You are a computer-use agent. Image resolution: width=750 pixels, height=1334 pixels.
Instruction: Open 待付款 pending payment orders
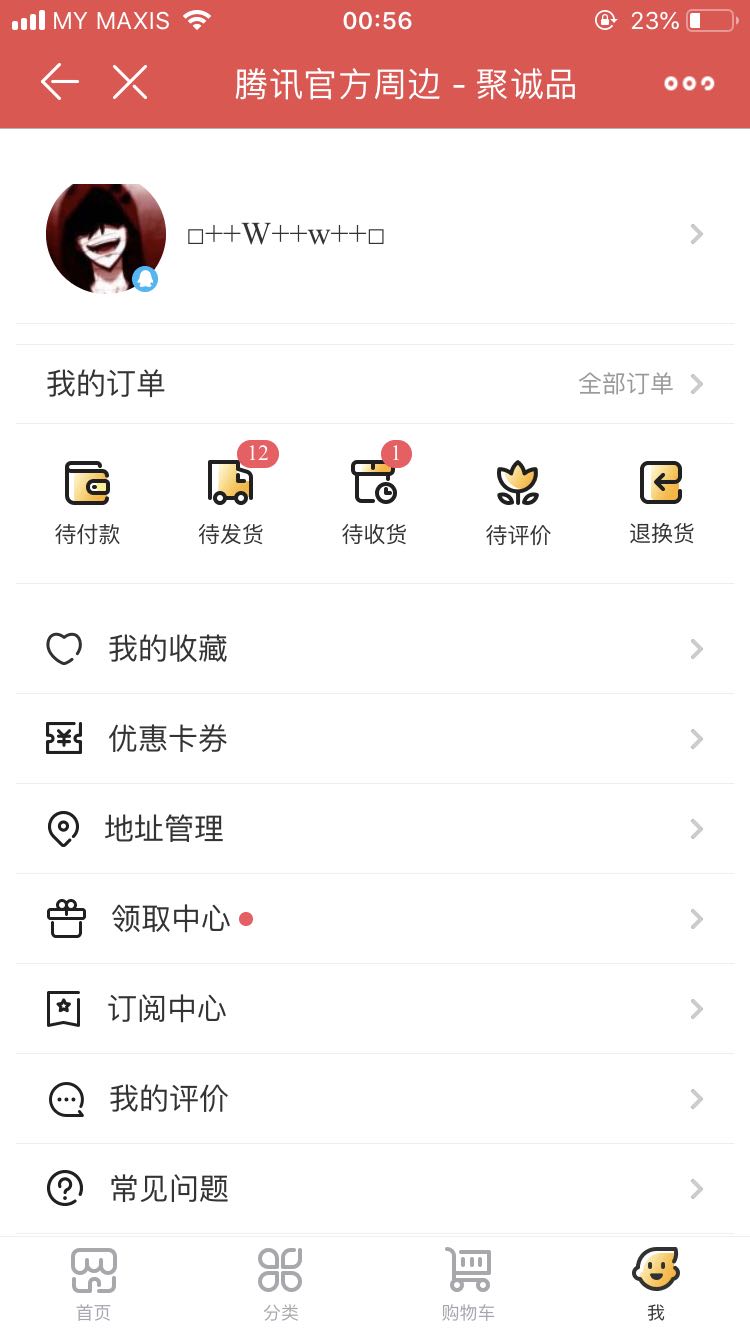(x=88, y=502)
